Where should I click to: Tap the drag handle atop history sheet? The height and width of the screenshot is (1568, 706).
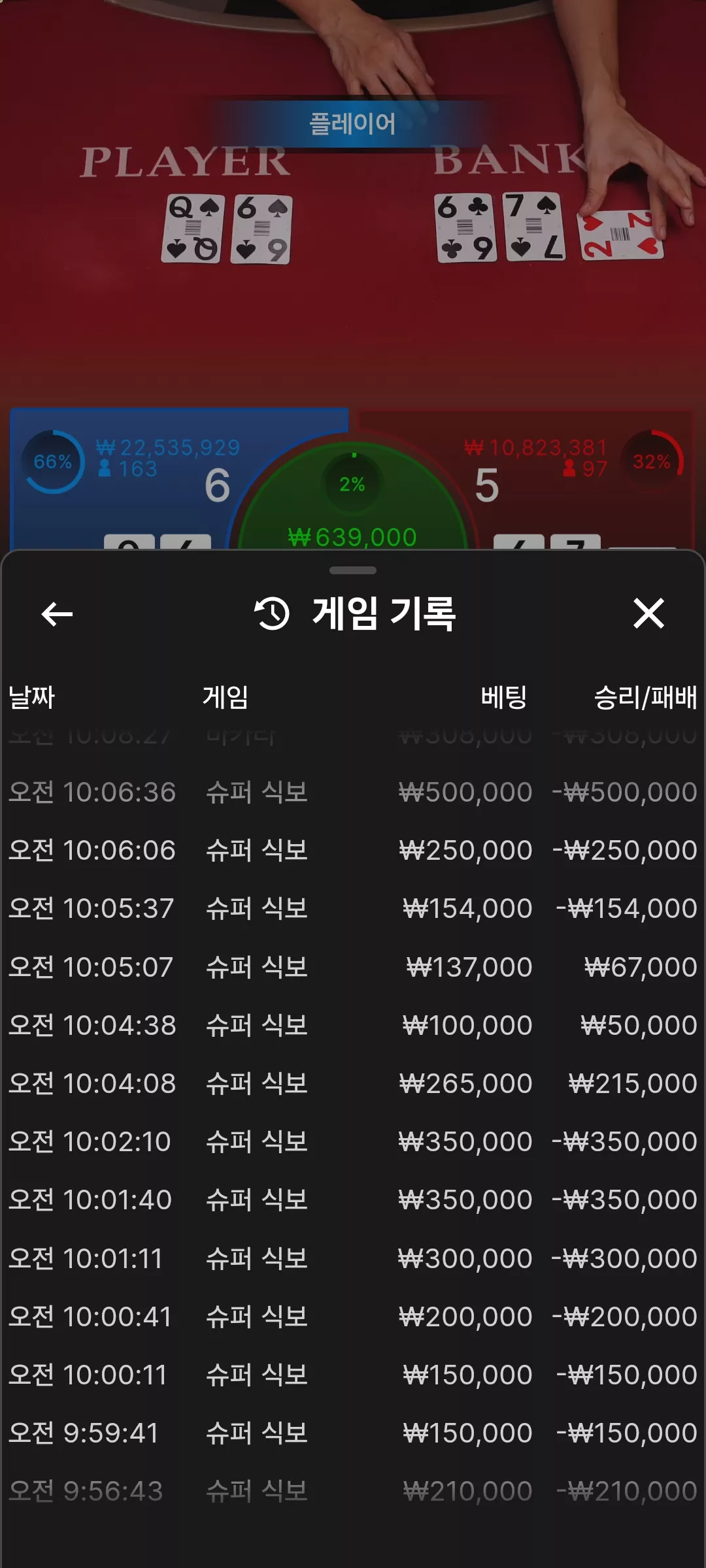353,570
